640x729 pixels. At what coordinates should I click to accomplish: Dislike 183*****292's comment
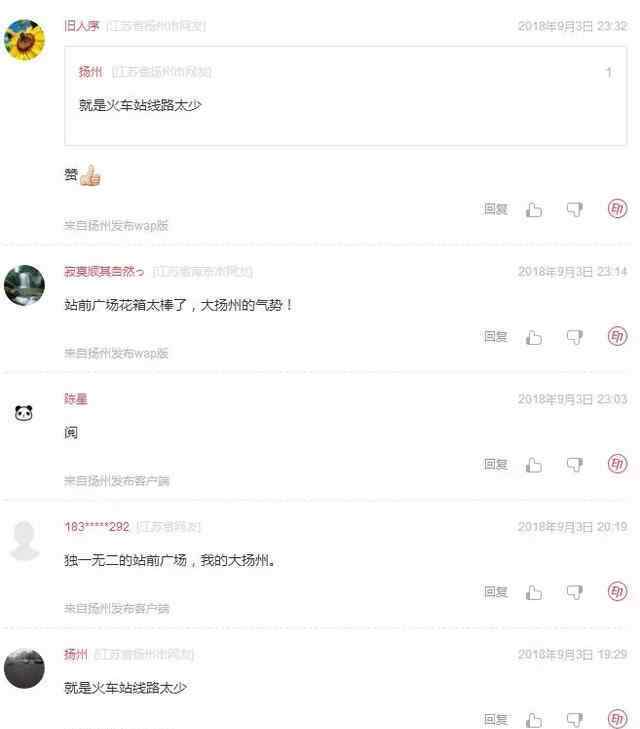pyautogui.click(x=575, y=593)
